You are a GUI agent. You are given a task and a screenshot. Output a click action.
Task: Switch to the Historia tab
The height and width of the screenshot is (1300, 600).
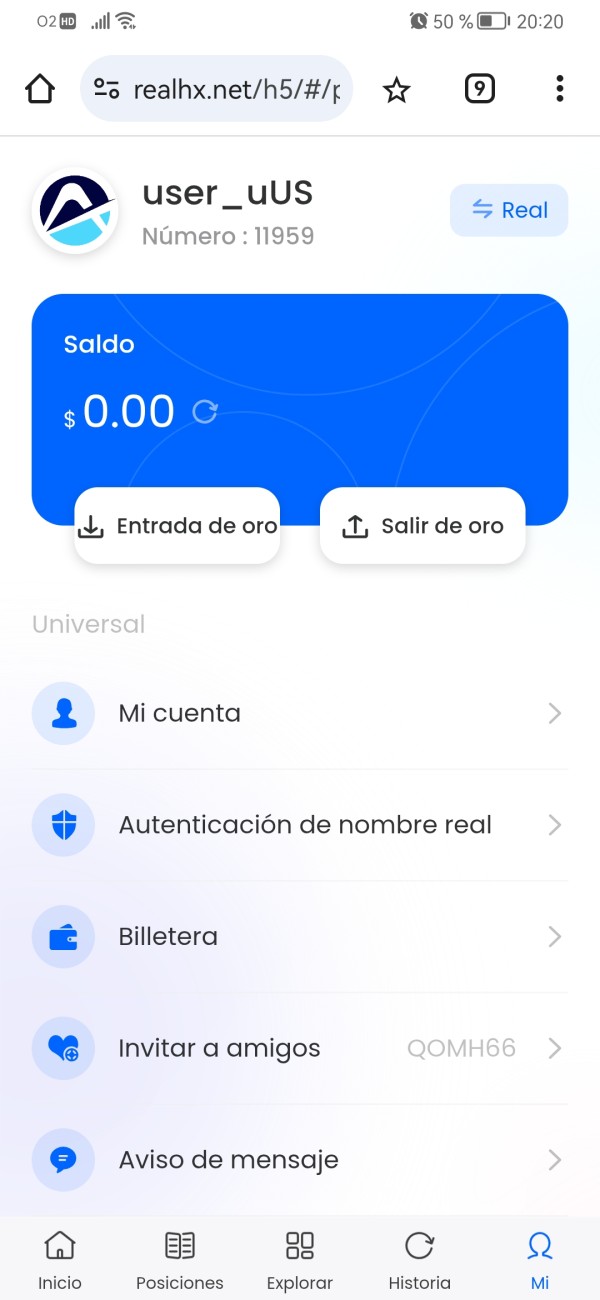tap(419, 1260)
